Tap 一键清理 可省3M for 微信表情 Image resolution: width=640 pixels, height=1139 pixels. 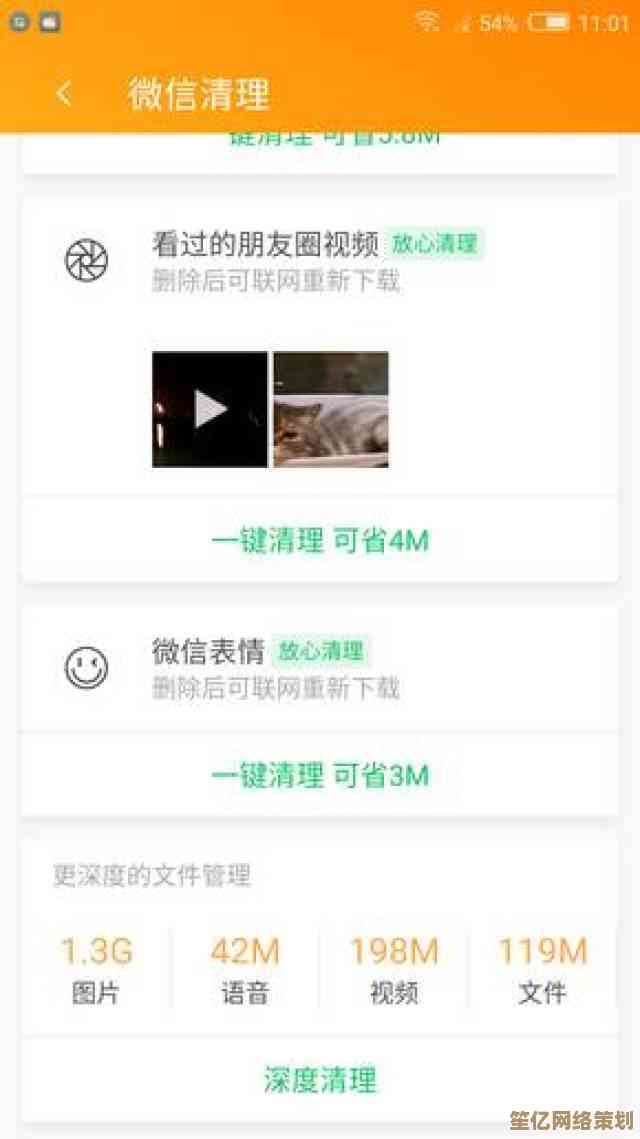point(320,775)
